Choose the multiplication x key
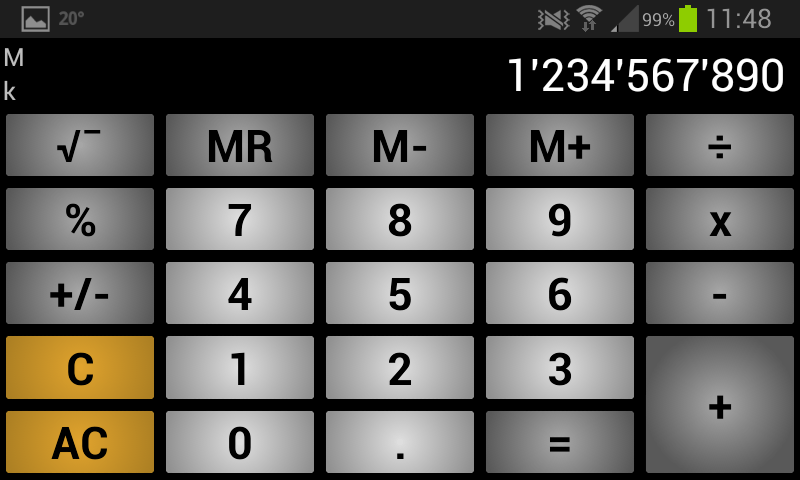This screenshot has width=800, height=480. [x=720, y=220]
